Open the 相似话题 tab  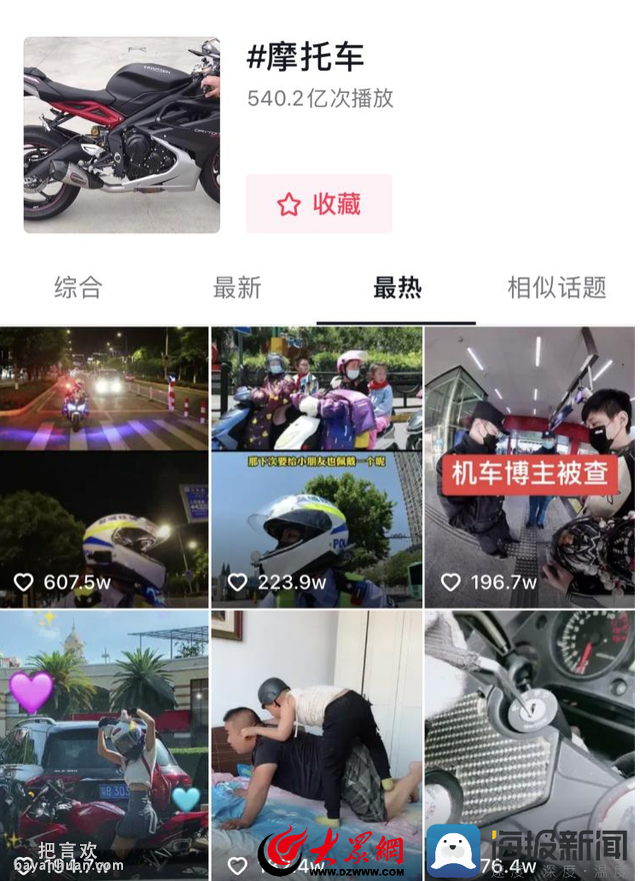pos(557,289)
